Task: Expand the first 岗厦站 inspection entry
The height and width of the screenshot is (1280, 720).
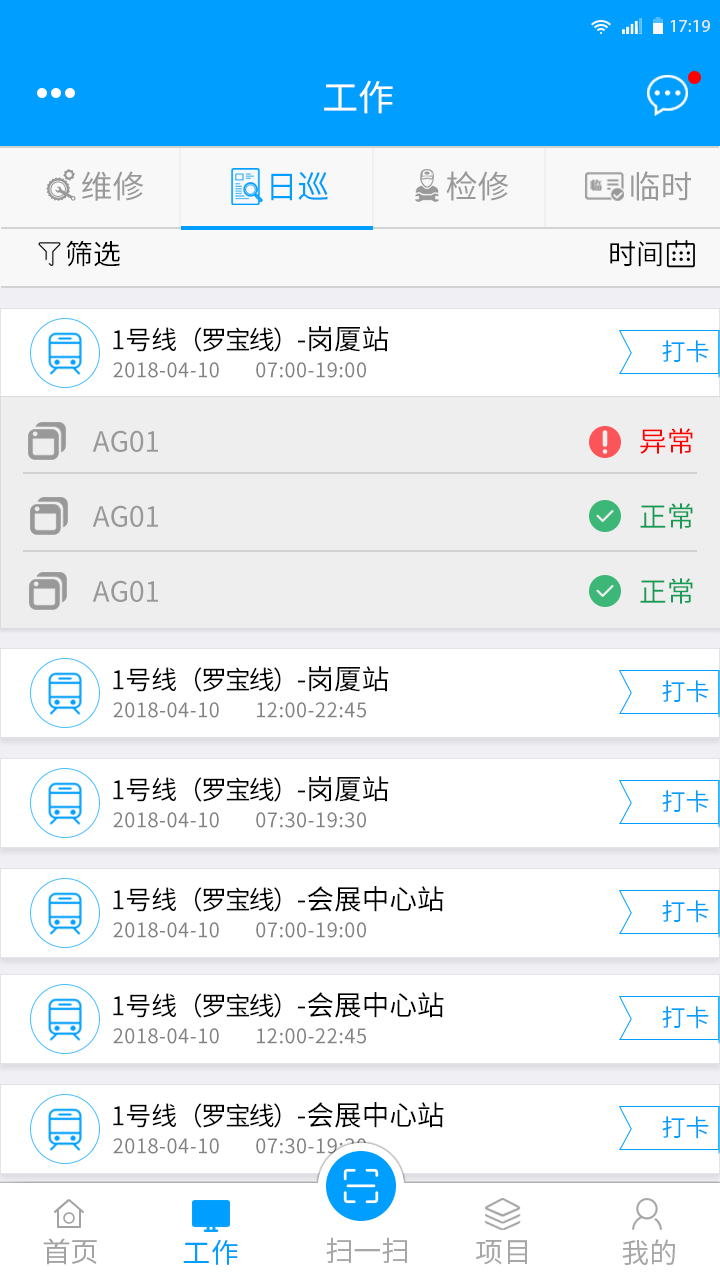Action: click(300, 352)
